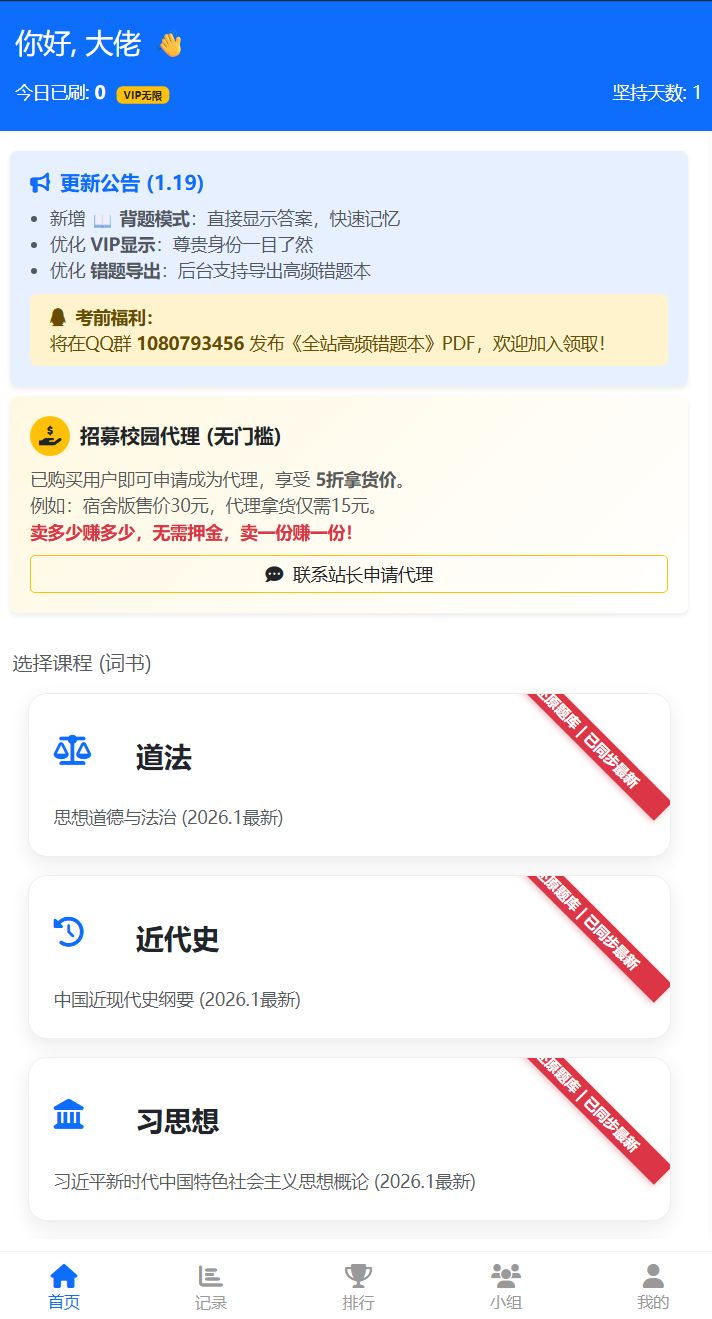The image size is (712, 1319).
Task: Go to the 首页 tab
Action: 64,1286
